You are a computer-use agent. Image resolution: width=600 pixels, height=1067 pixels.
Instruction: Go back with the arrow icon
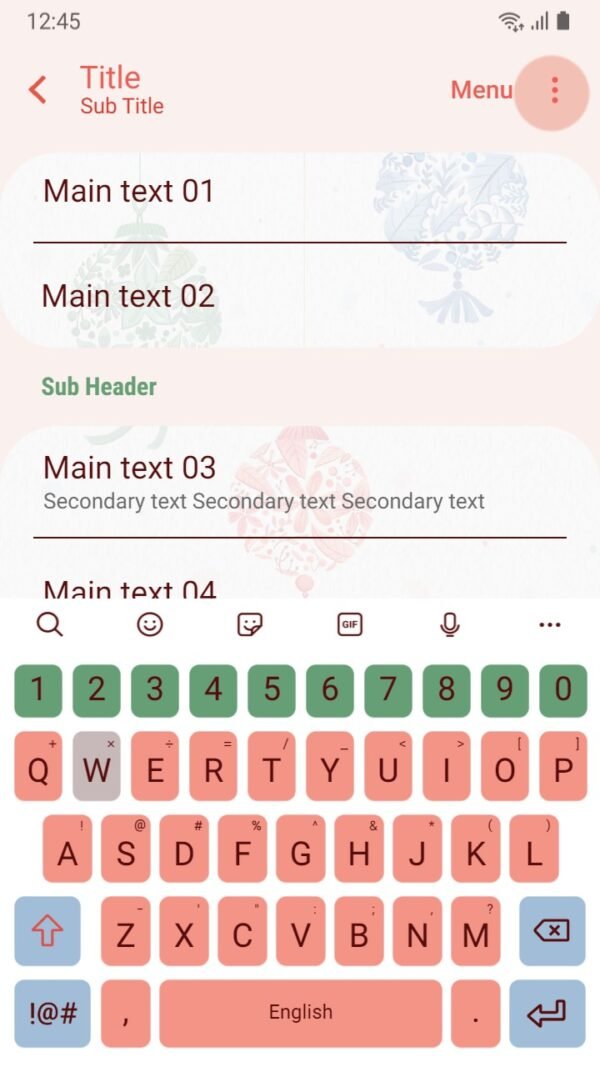[37, 90]
